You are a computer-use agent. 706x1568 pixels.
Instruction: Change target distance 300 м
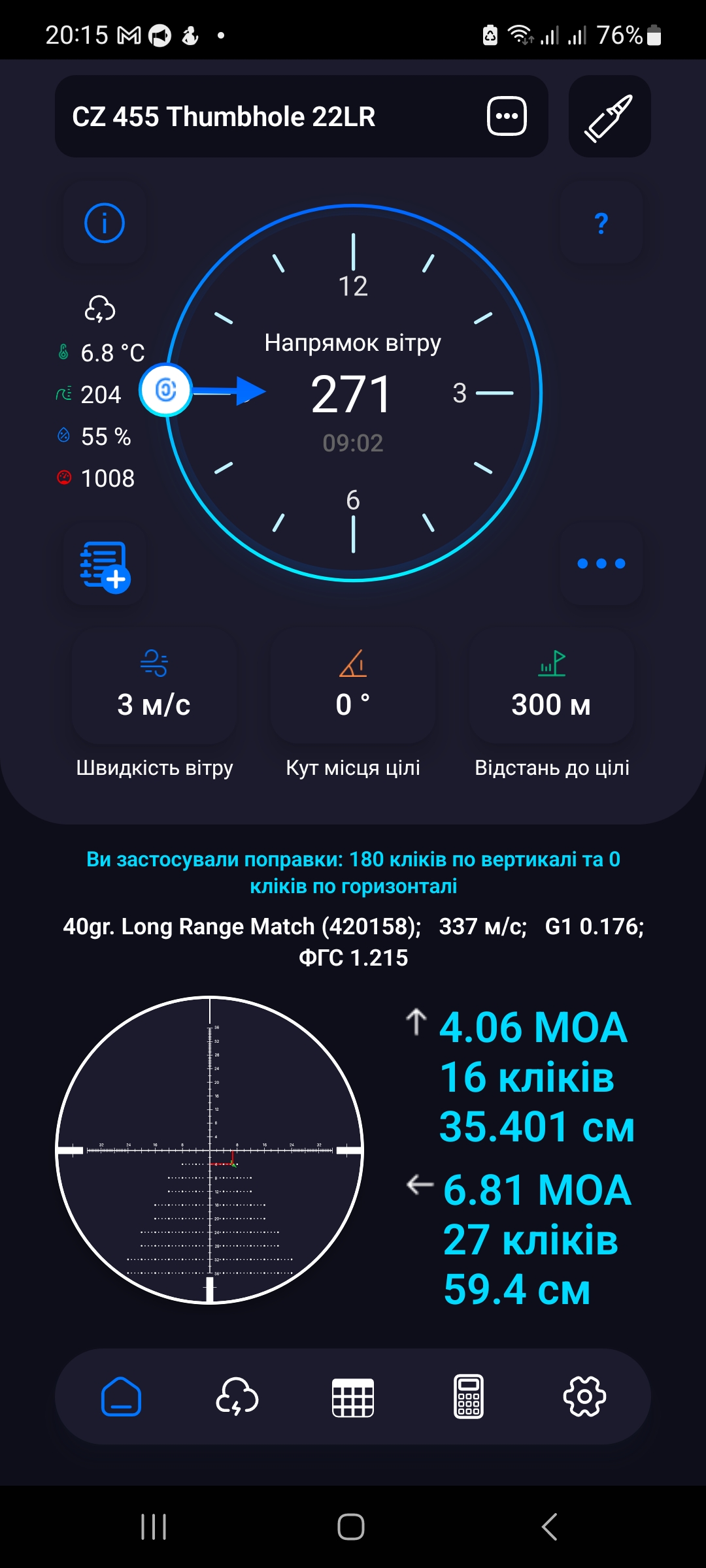(x=552, y=687)
